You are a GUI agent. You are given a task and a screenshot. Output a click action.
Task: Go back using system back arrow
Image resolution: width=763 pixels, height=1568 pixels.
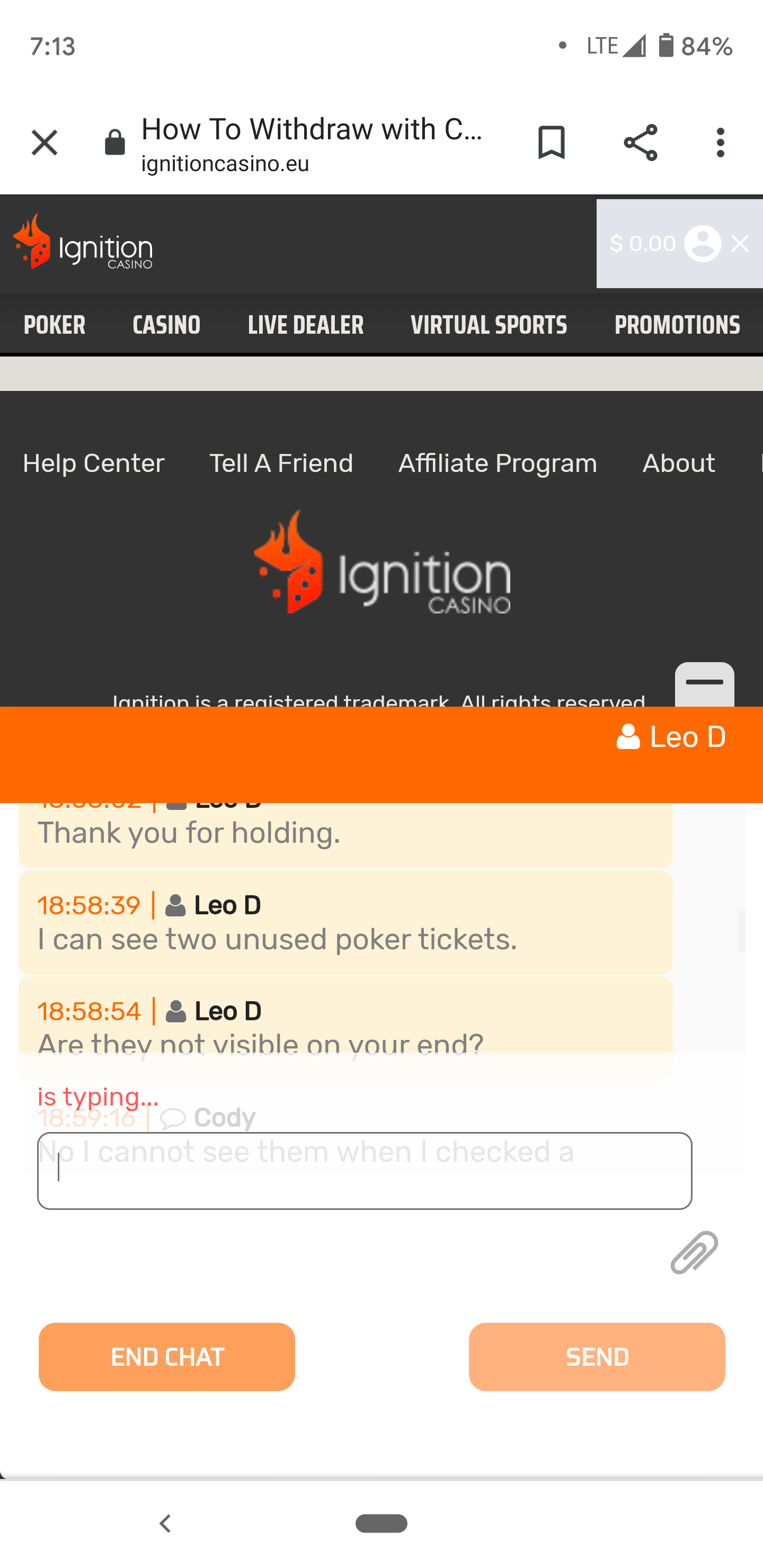click(165, 1524)
